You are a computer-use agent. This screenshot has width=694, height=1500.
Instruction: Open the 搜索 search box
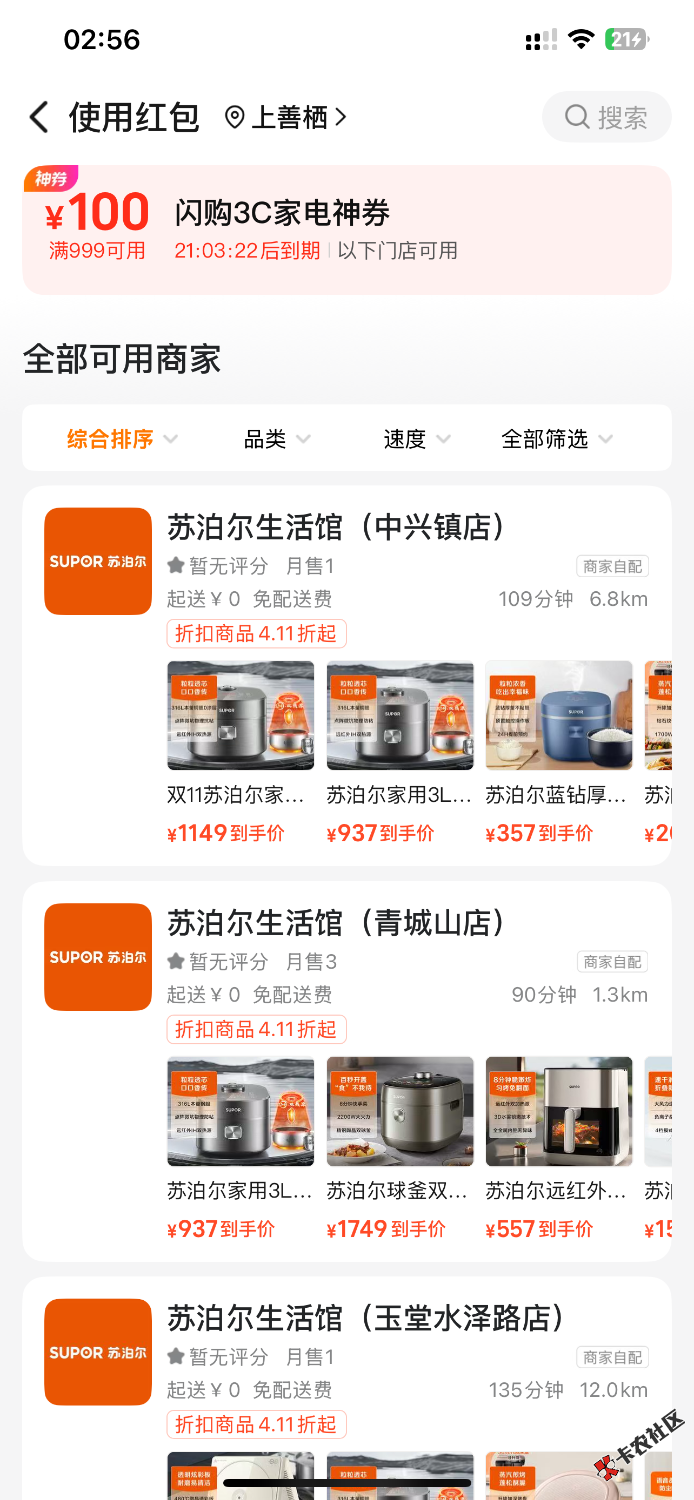tap(607, 118)
